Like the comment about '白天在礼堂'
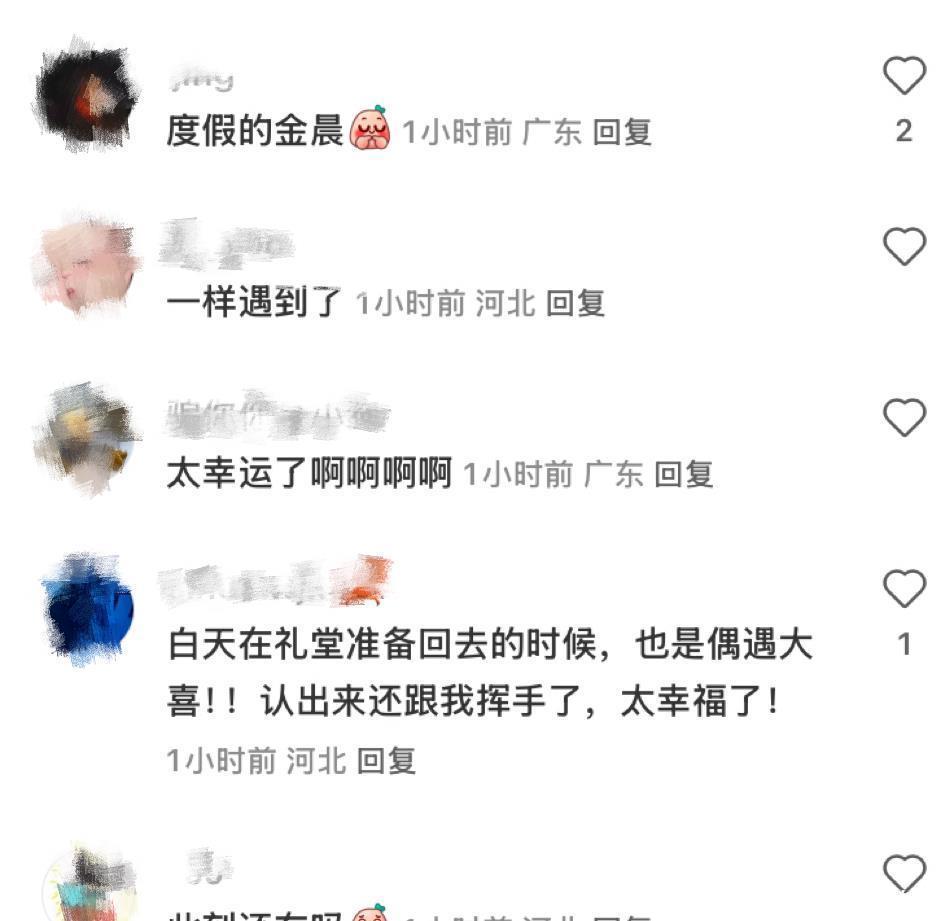The image size is (947, 921). click(x=904, y=590)
